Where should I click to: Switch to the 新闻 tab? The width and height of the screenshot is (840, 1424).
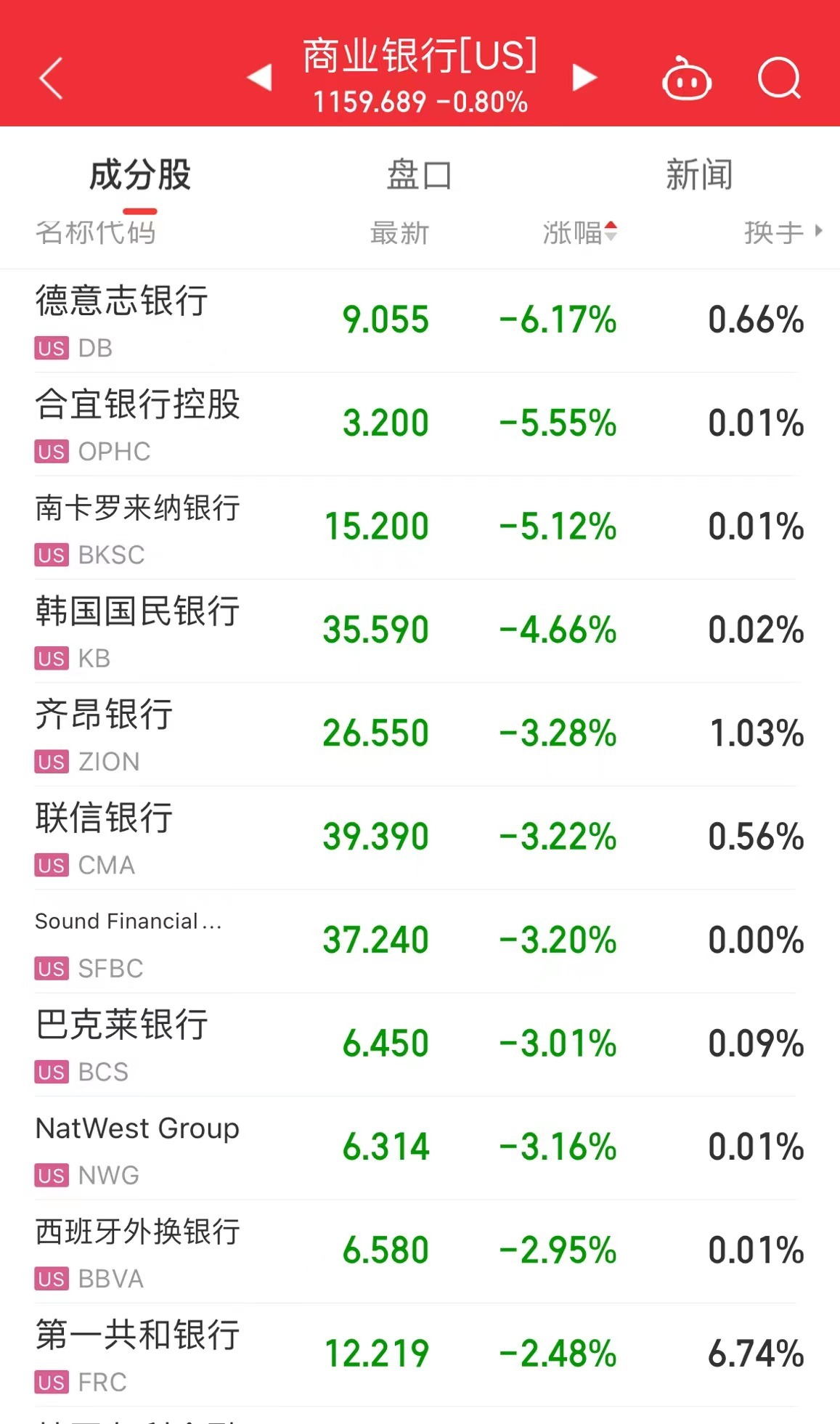(x=700, y=175)
